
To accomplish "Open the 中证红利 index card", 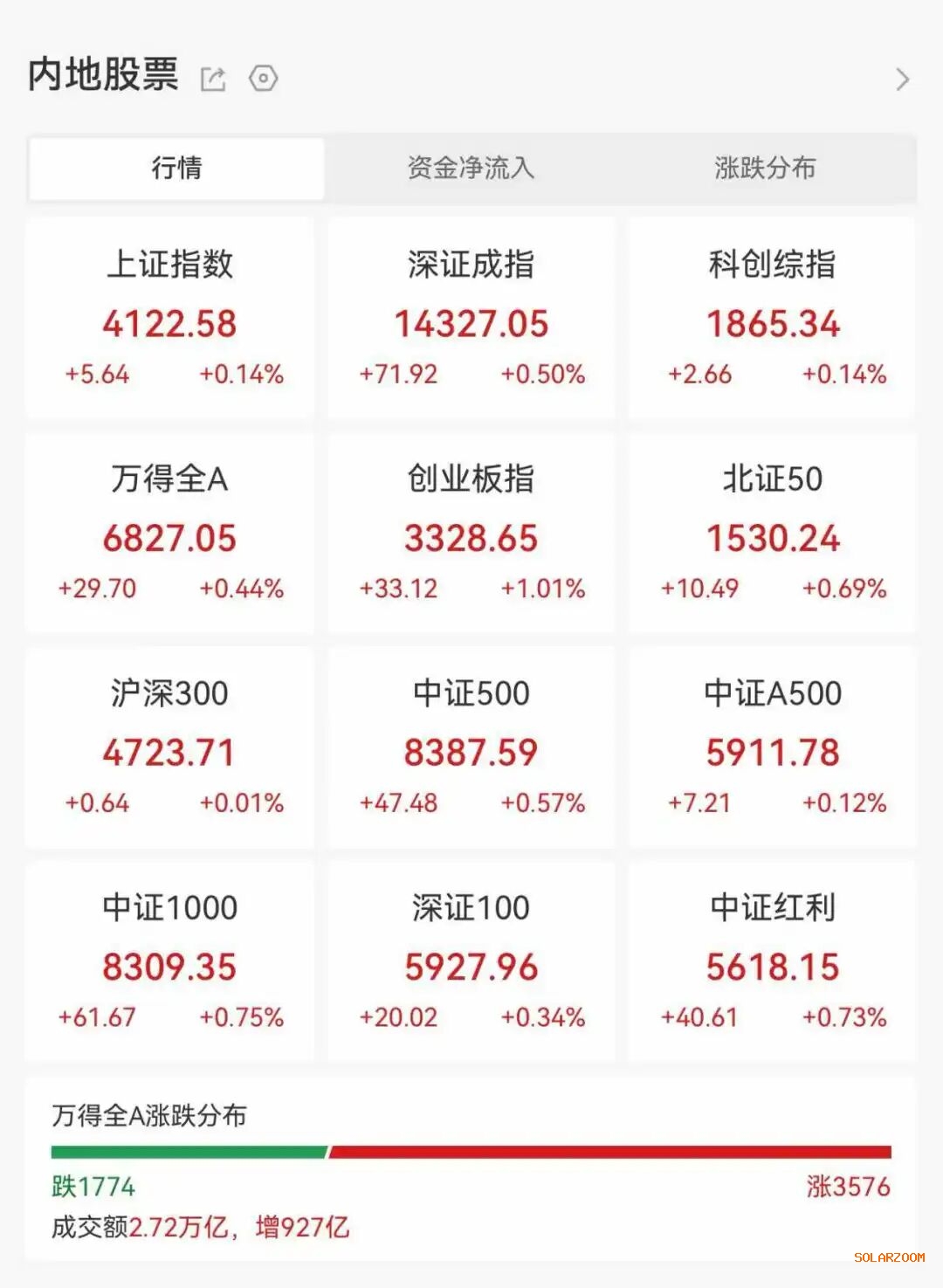I will pyautogui.click(x=773, y=961).
